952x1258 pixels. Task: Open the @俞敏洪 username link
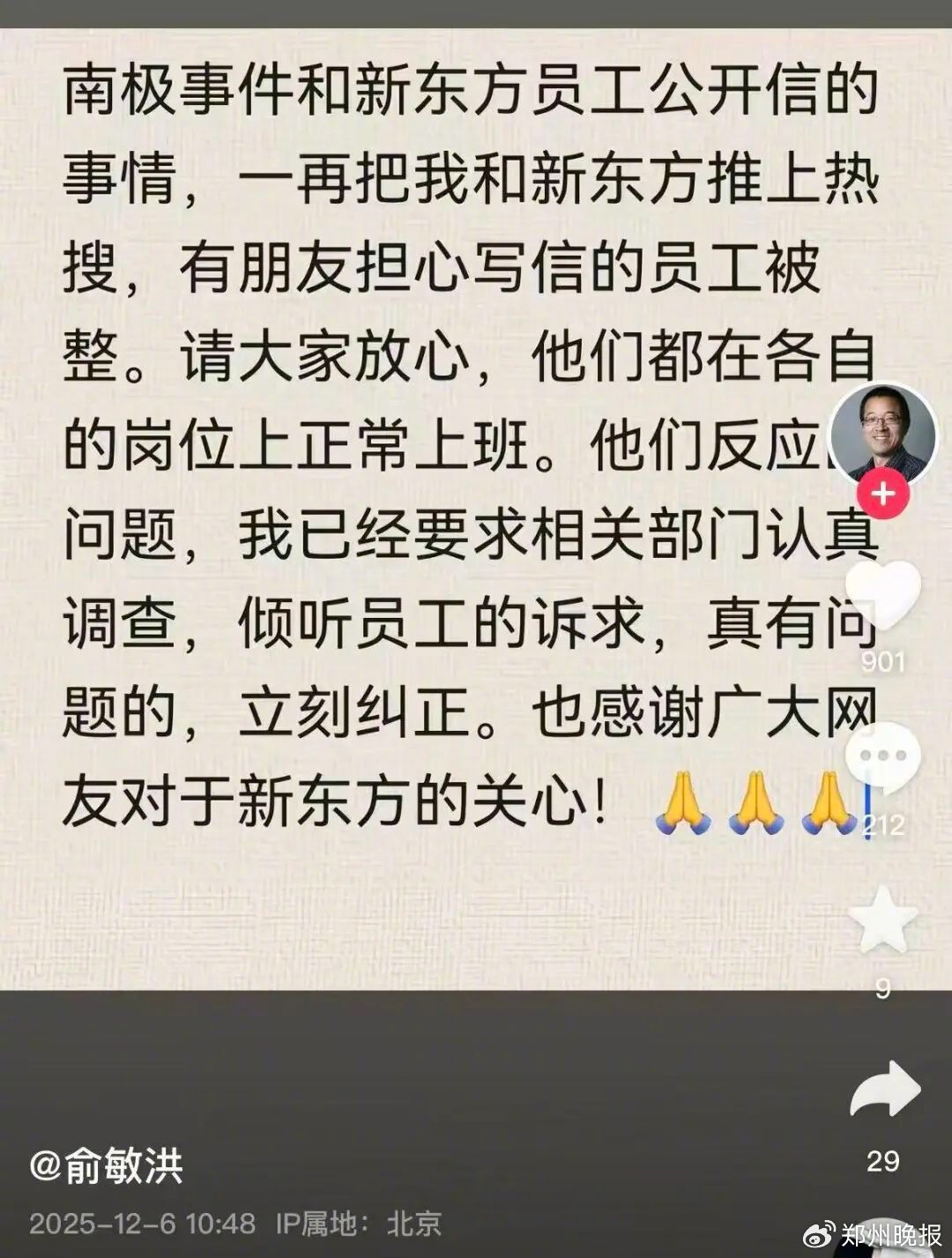[107, 1165]
